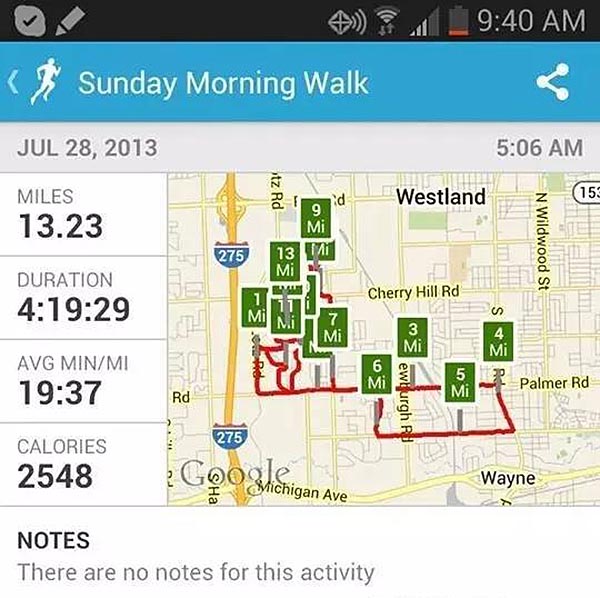Go back using the runner icon

[x=38, y=82]
